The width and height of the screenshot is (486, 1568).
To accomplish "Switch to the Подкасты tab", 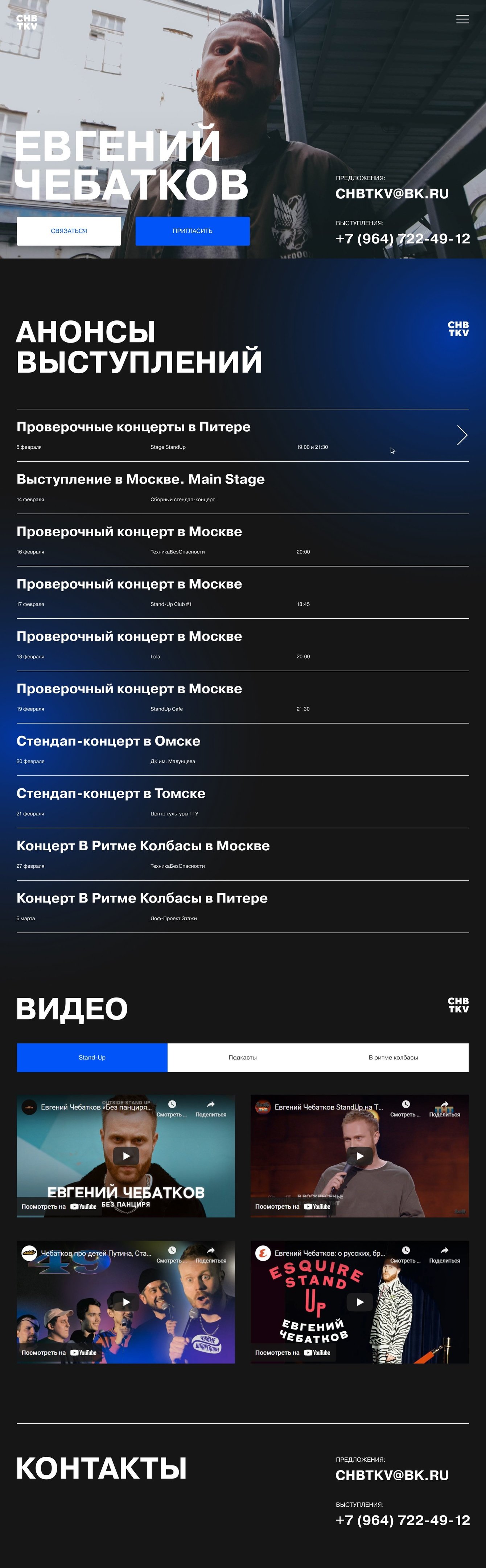I will [242, 1057].
